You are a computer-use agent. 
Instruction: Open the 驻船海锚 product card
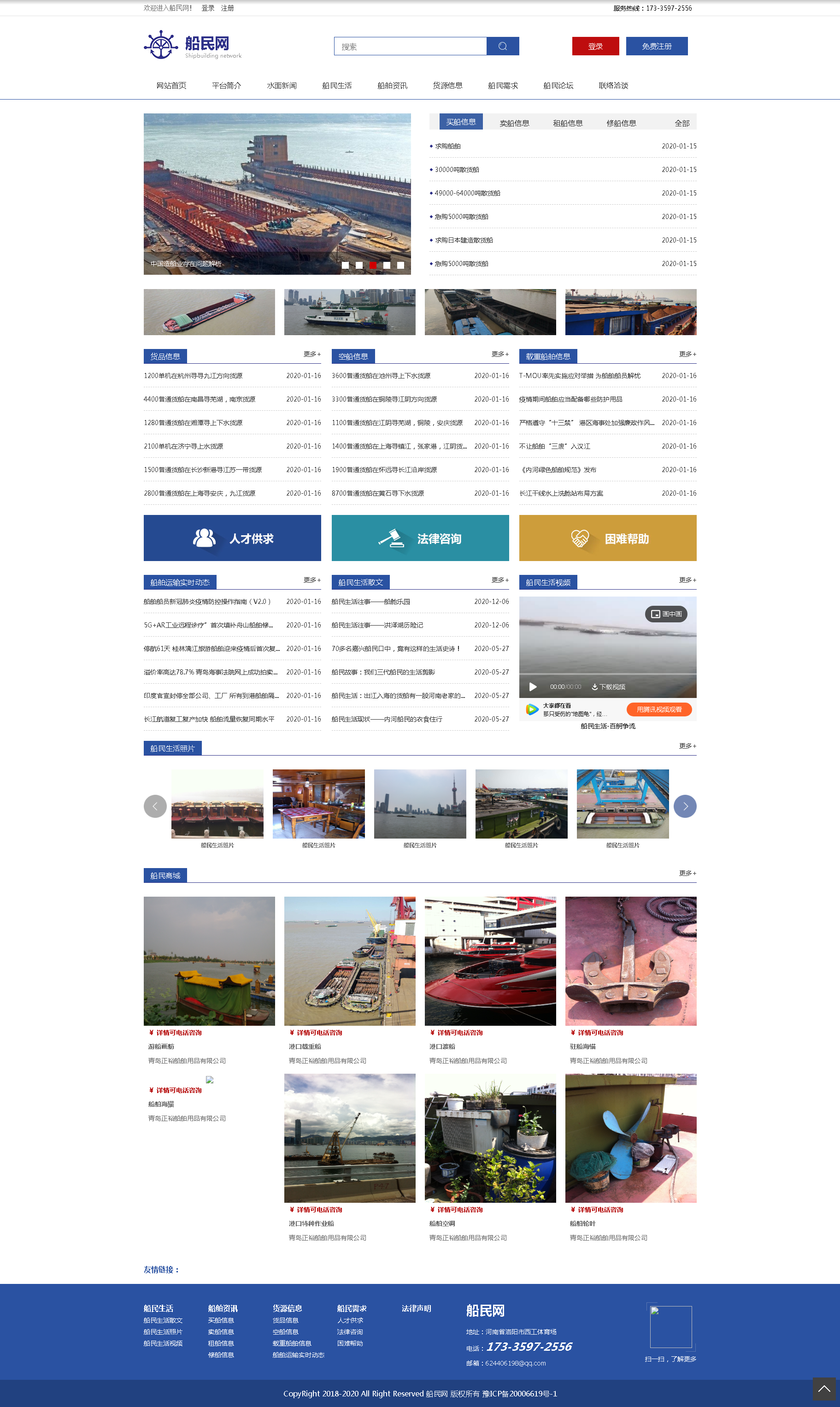(630, 961)
